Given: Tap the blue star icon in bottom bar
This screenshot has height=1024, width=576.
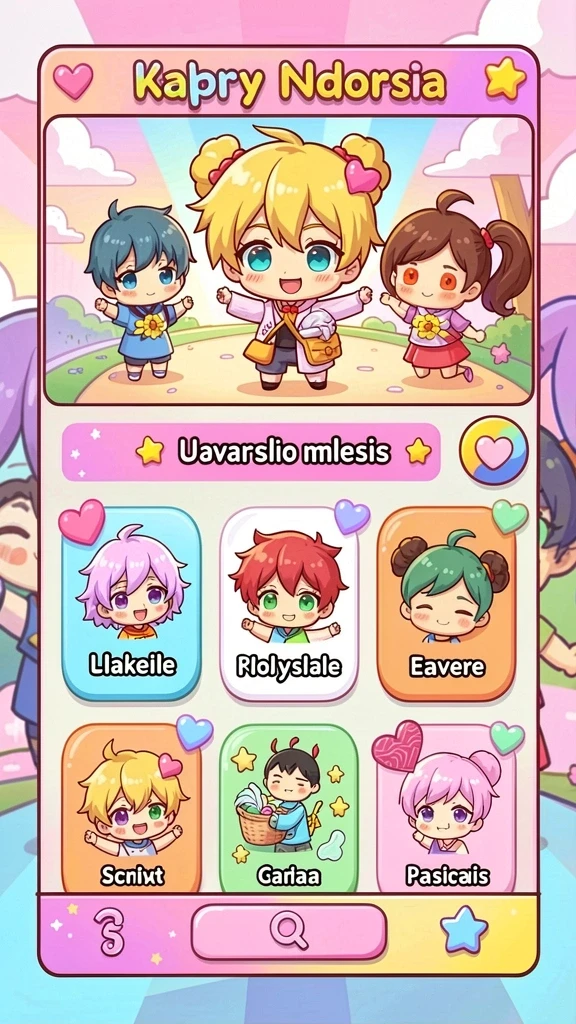Looking at the screenshot, I should pyautogui.click(x=464, y=929).
